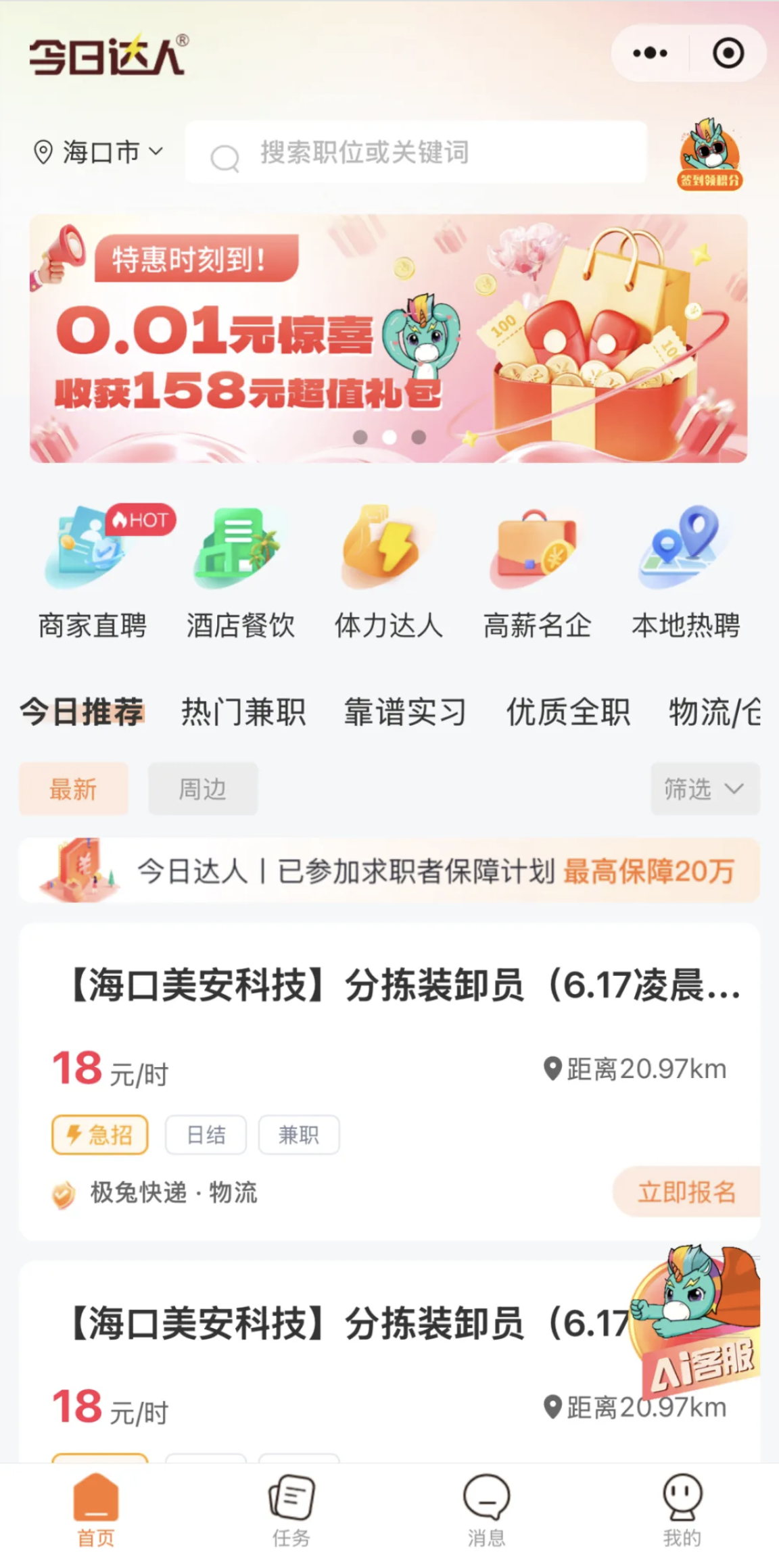Image resolution: width=779 pixels, height=1568 pixels.
Task: Switch to 靠谱实习 tab
Action: 405,712
